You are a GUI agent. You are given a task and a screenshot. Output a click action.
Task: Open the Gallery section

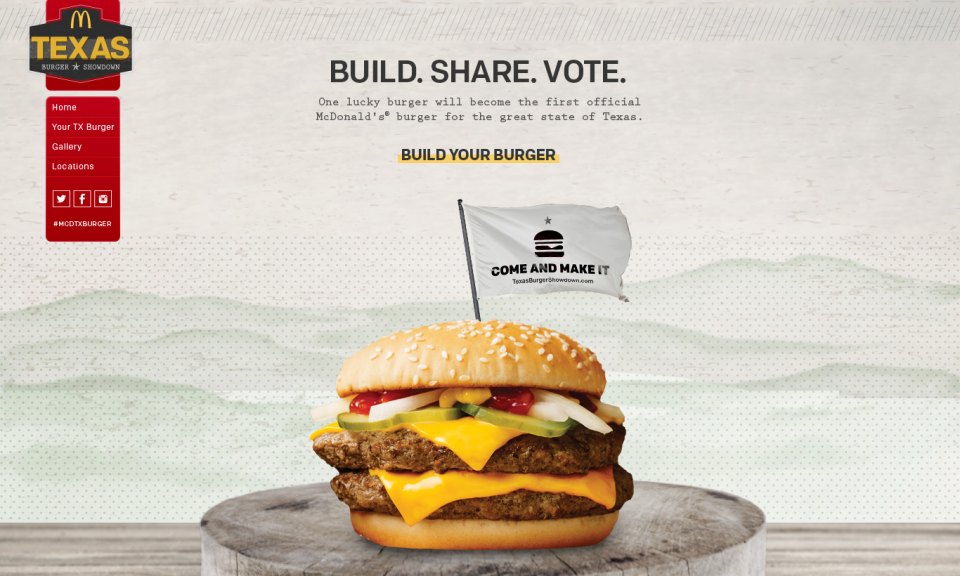pyautogui.click(x=67, y=147)
